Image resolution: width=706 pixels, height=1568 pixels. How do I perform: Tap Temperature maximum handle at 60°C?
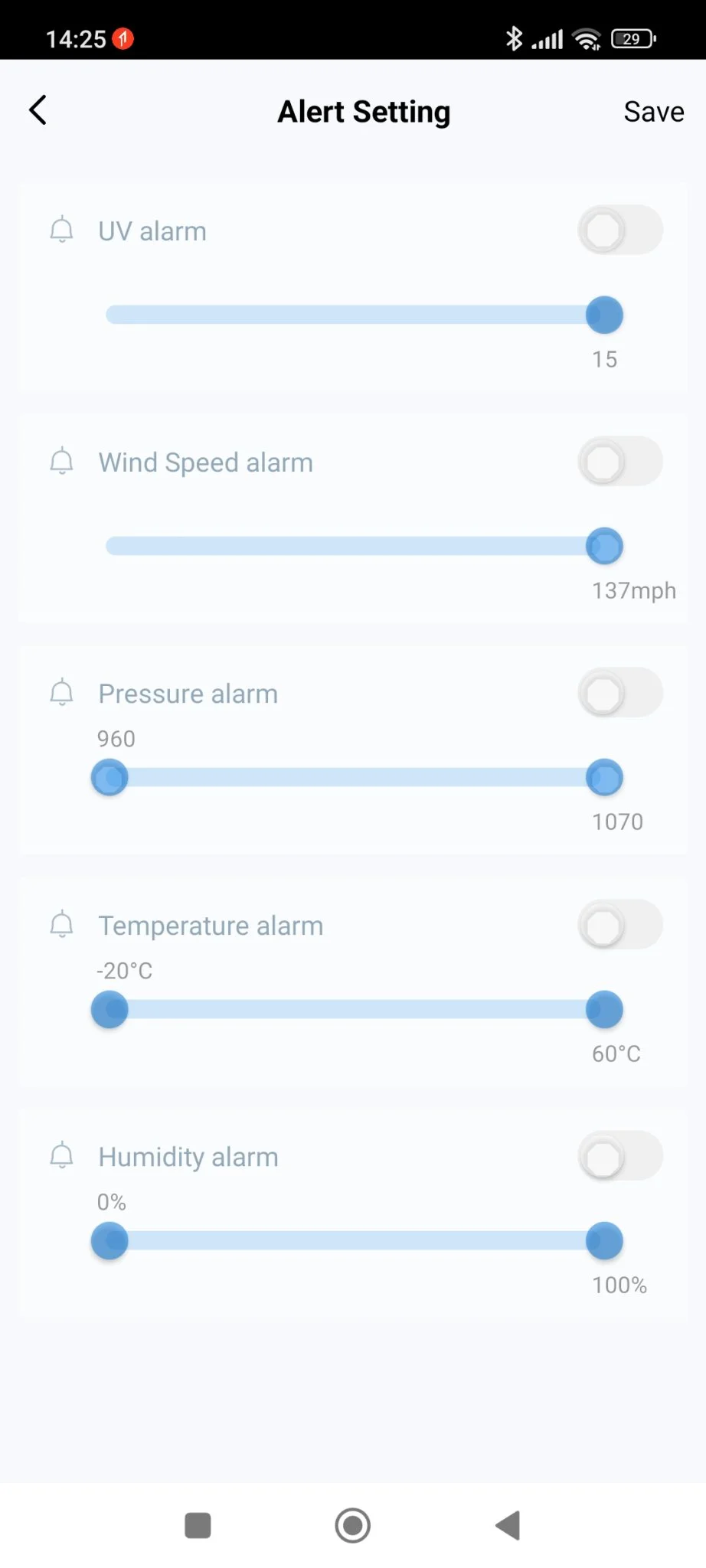(x=604, y=1009)
